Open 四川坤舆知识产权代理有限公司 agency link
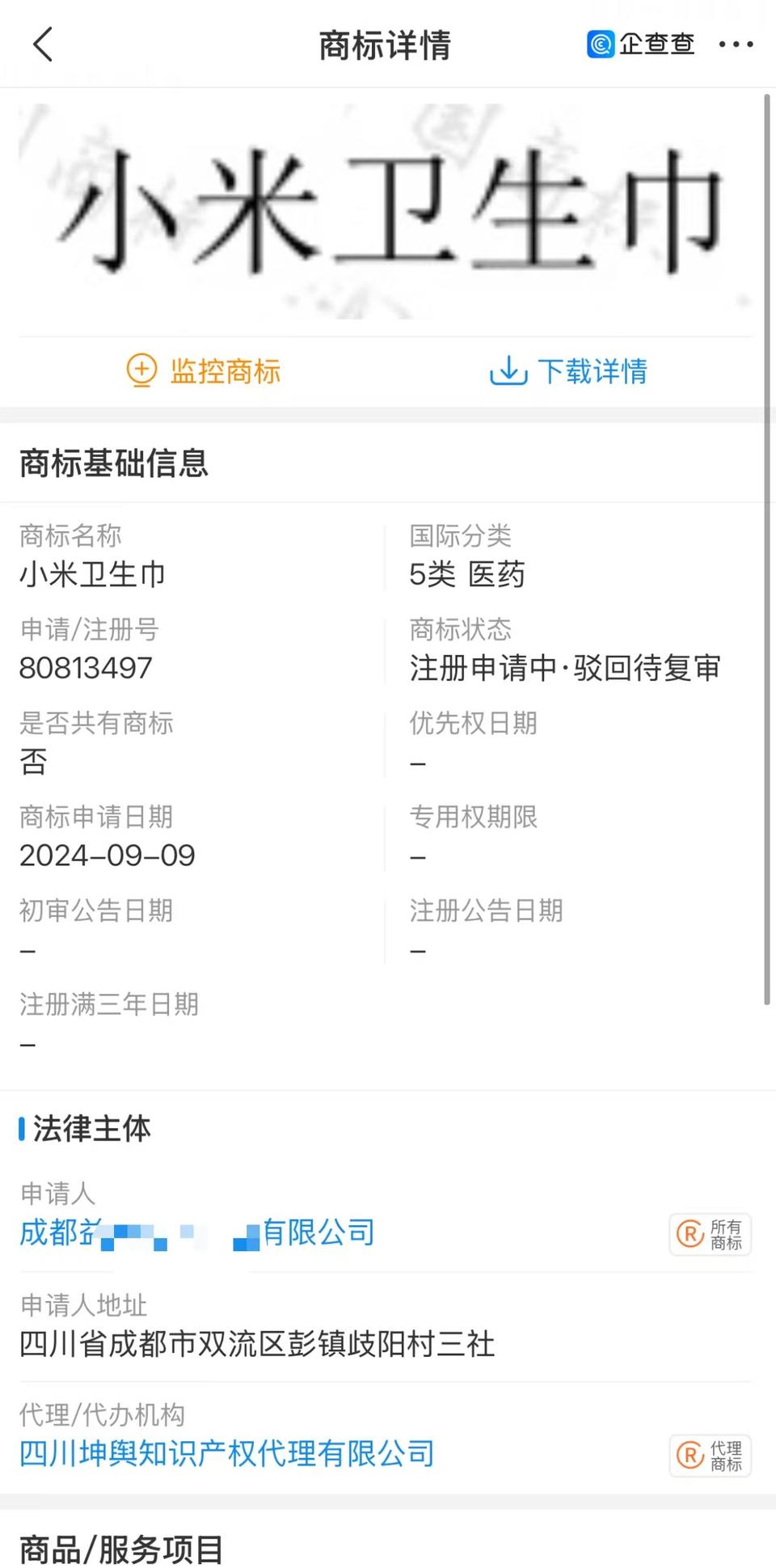 [x=227, y=1453]
